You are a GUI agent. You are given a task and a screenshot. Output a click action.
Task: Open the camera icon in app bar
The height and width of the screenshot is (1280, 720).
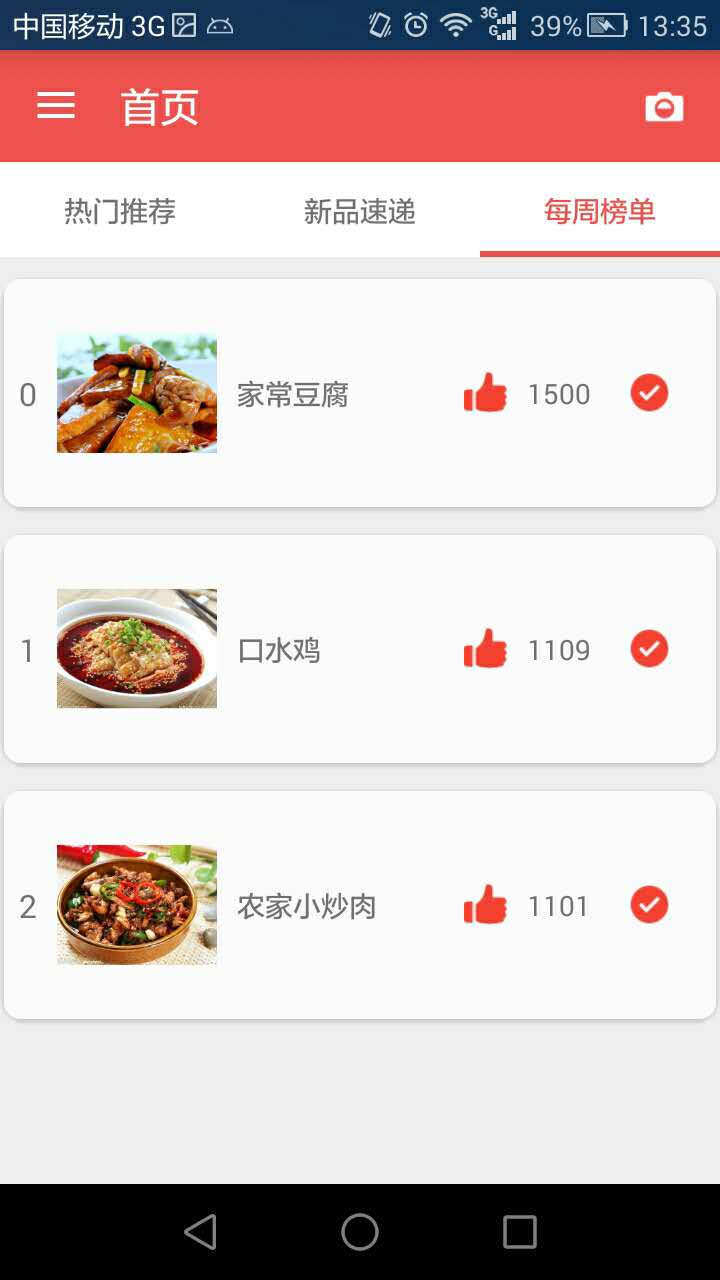(x=664, y=107)
